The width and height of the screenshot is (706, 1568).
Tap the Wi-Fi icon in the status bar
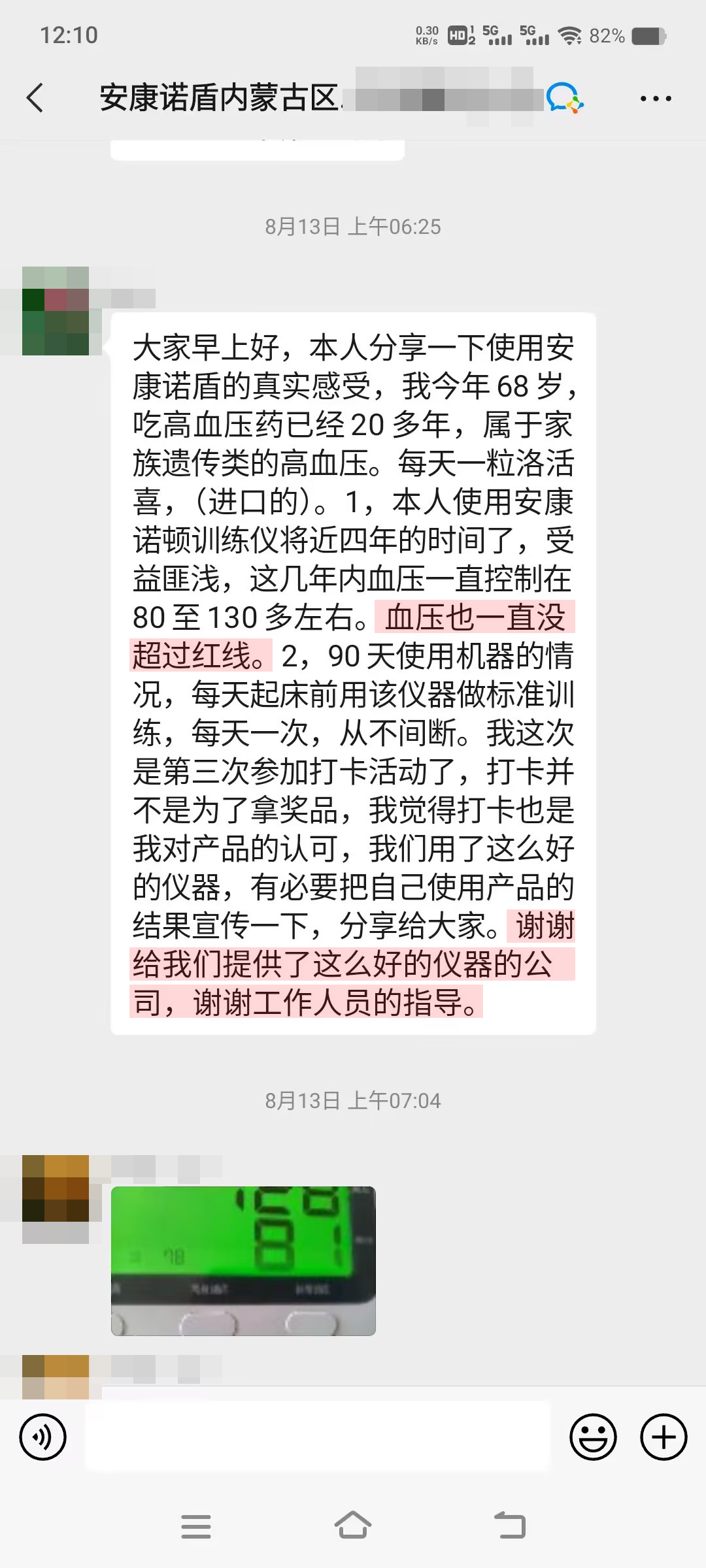pyautogui.click(x=571, y=36)
